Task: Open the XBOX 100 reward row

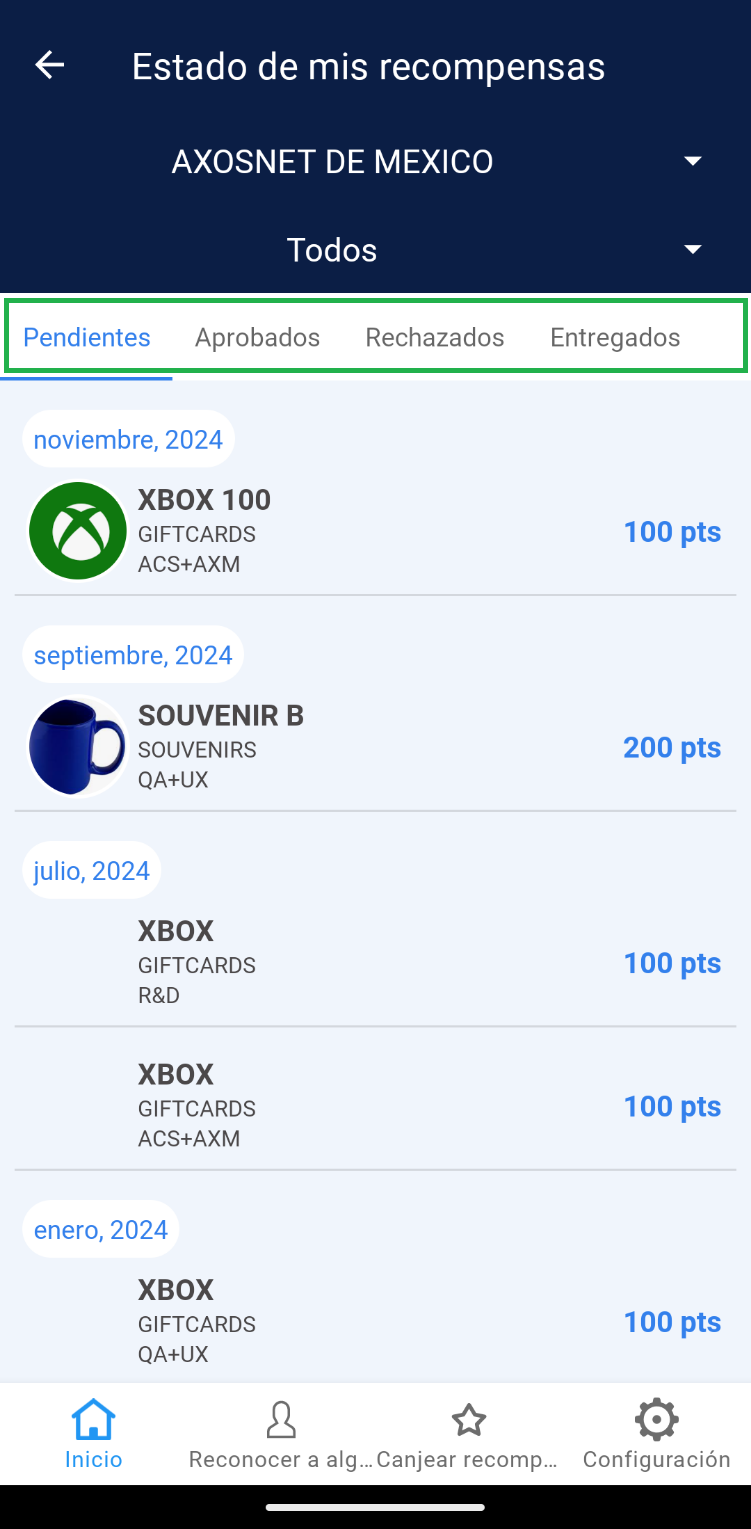Action: [375, 531]
